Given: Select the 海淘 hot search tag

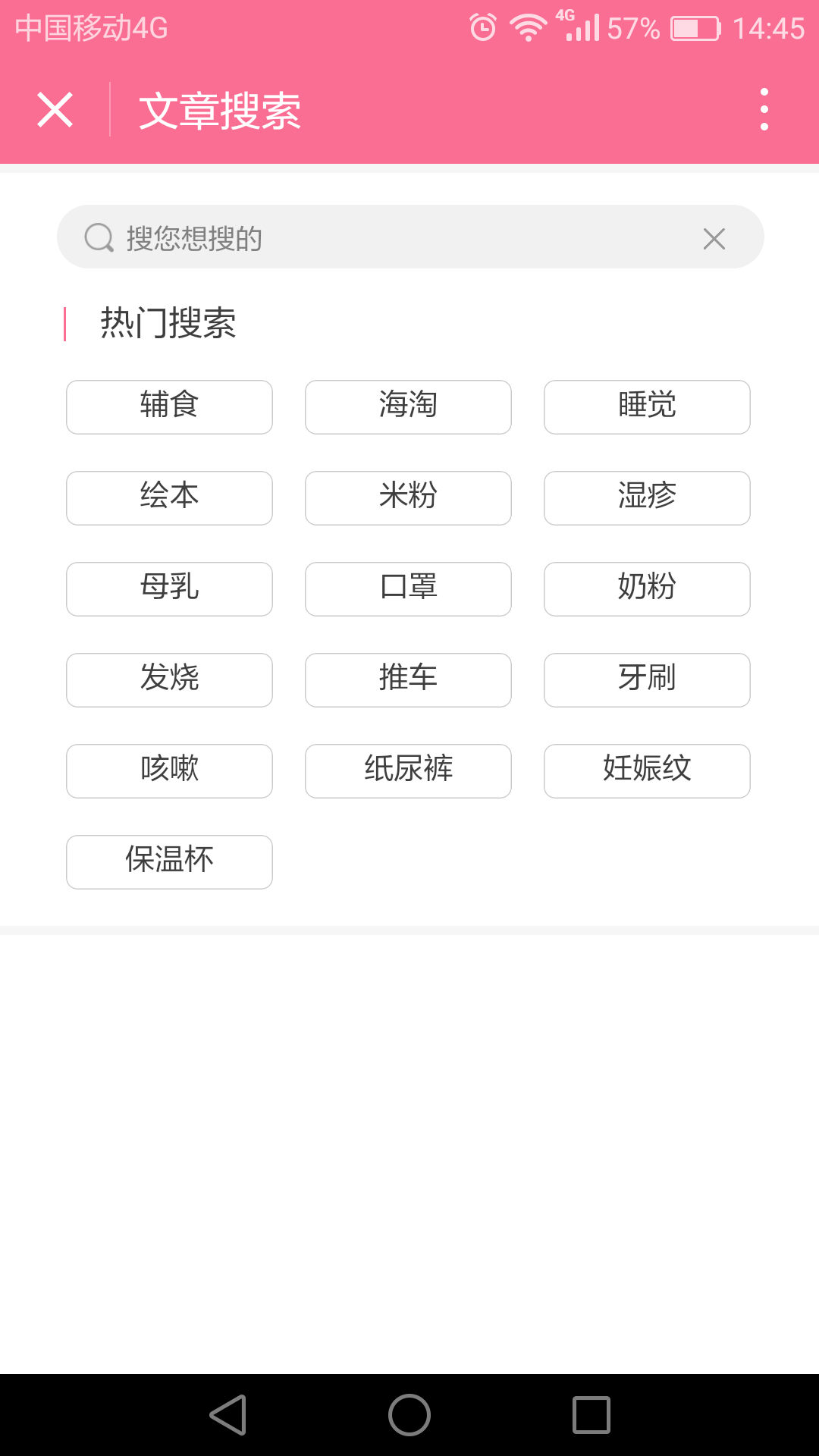Looking at the screenshot, I should click(x=408, y=407).
